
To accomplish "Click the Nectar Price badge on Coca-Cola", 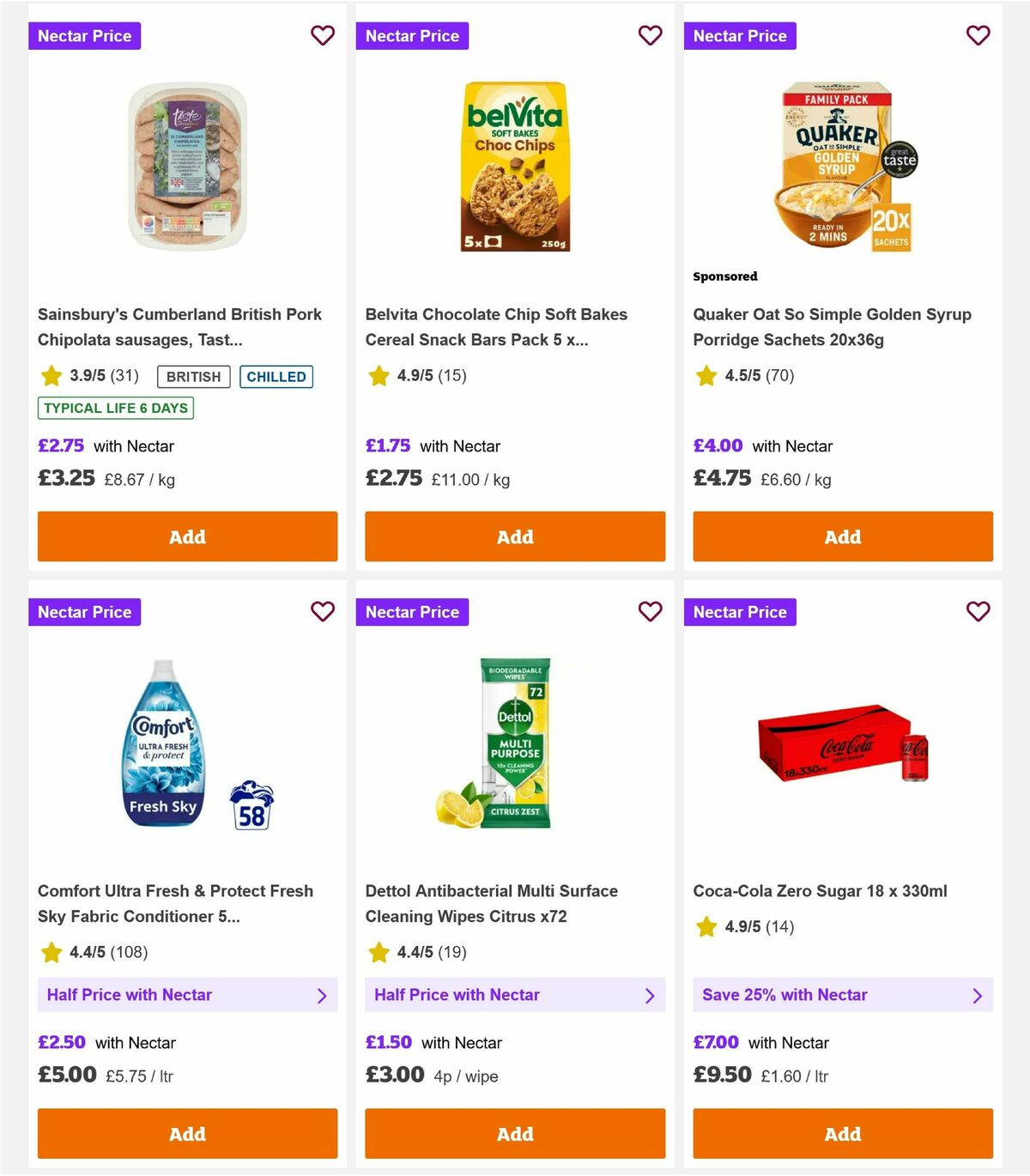I will tap(740, 612).
